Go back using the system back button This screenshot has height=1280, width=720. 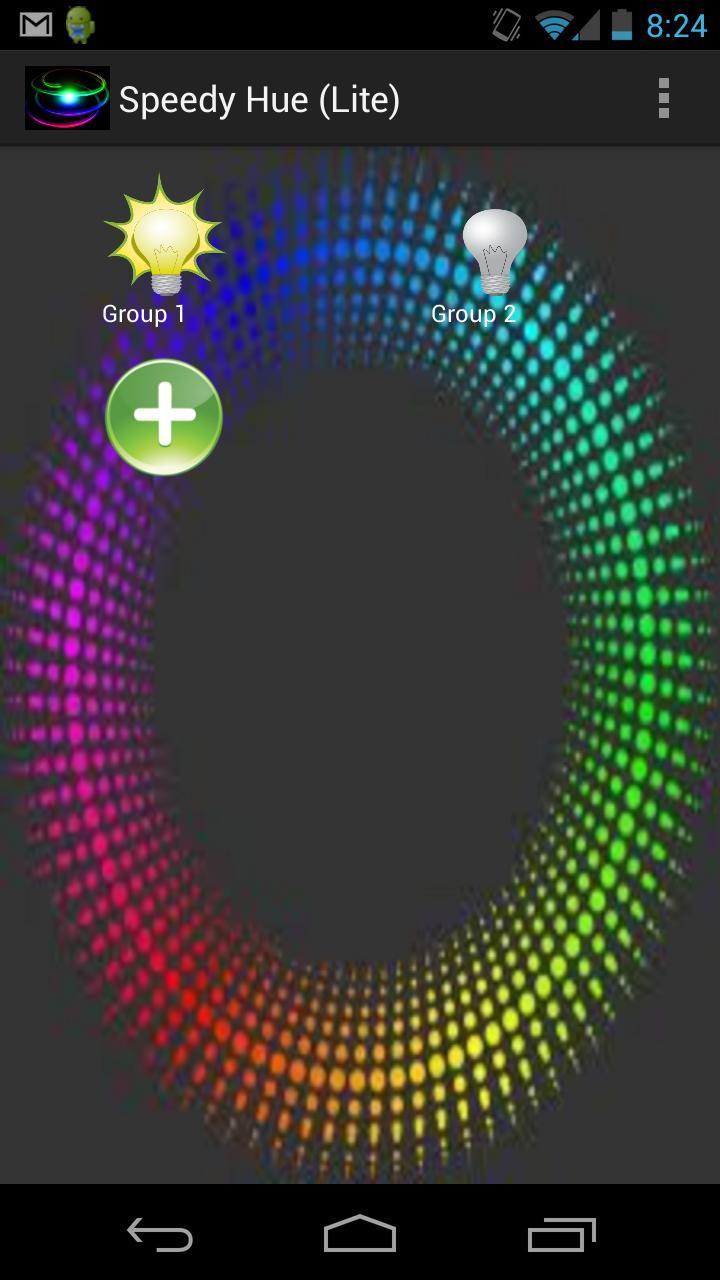pyautogui.click(x=160, y=1234)
